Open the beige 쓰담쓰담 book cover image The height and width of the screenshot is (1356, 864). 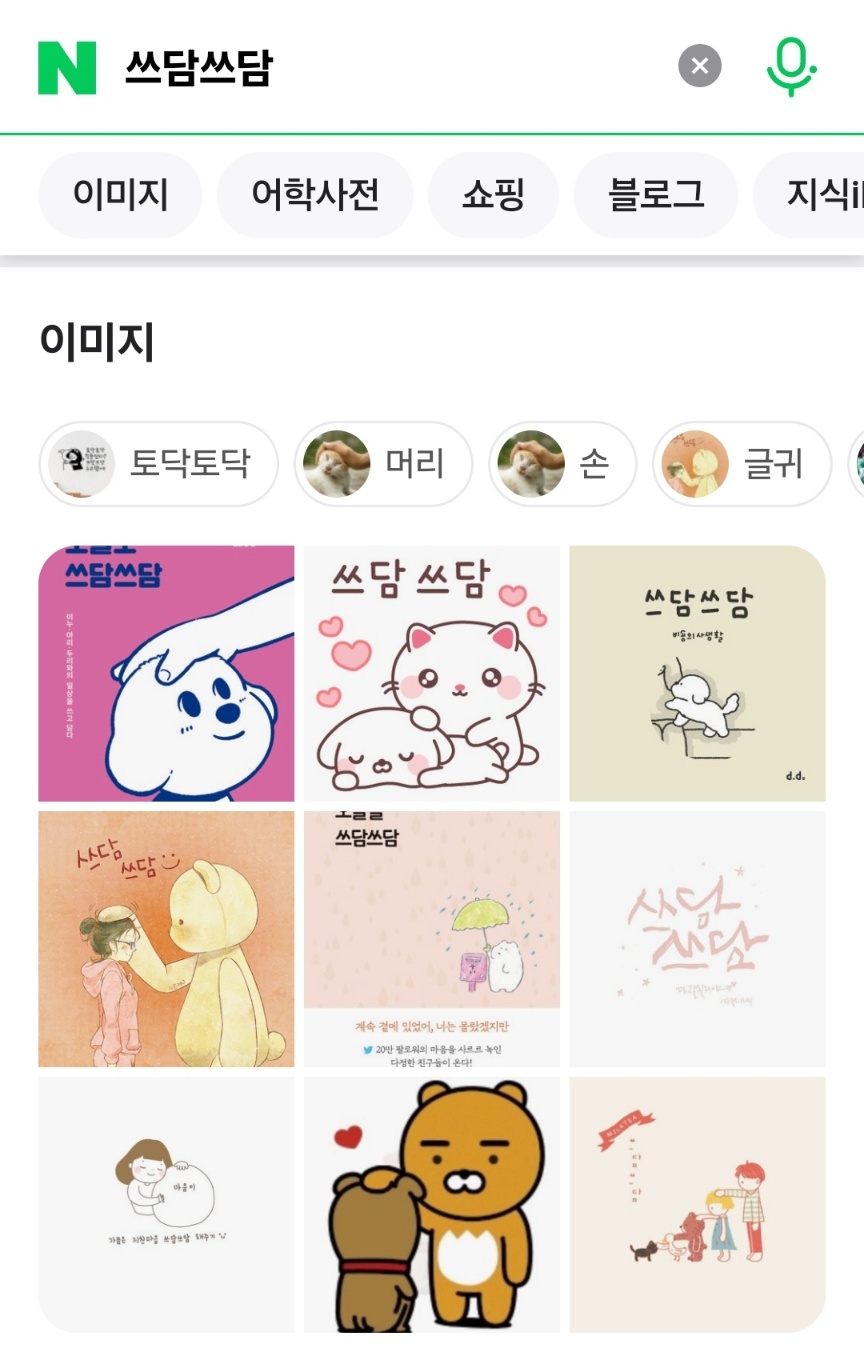click(697, 673)
